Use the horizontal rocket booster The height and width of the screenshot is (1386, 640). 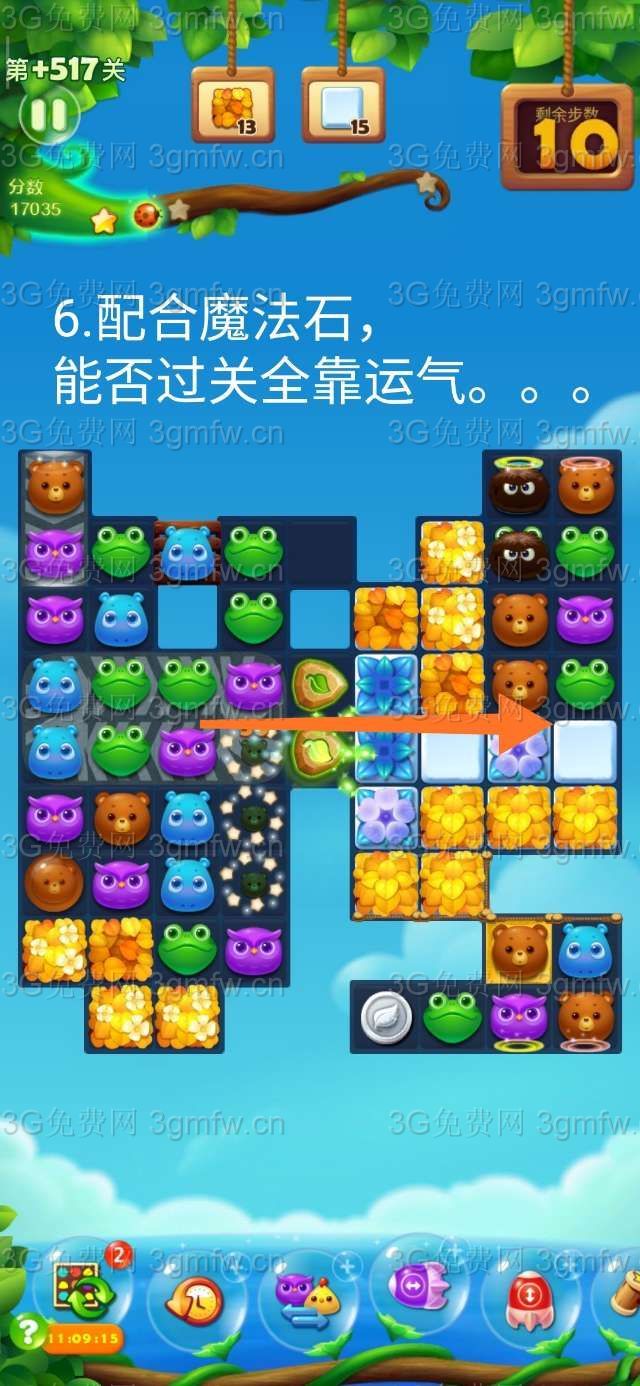coord(420,1284)
